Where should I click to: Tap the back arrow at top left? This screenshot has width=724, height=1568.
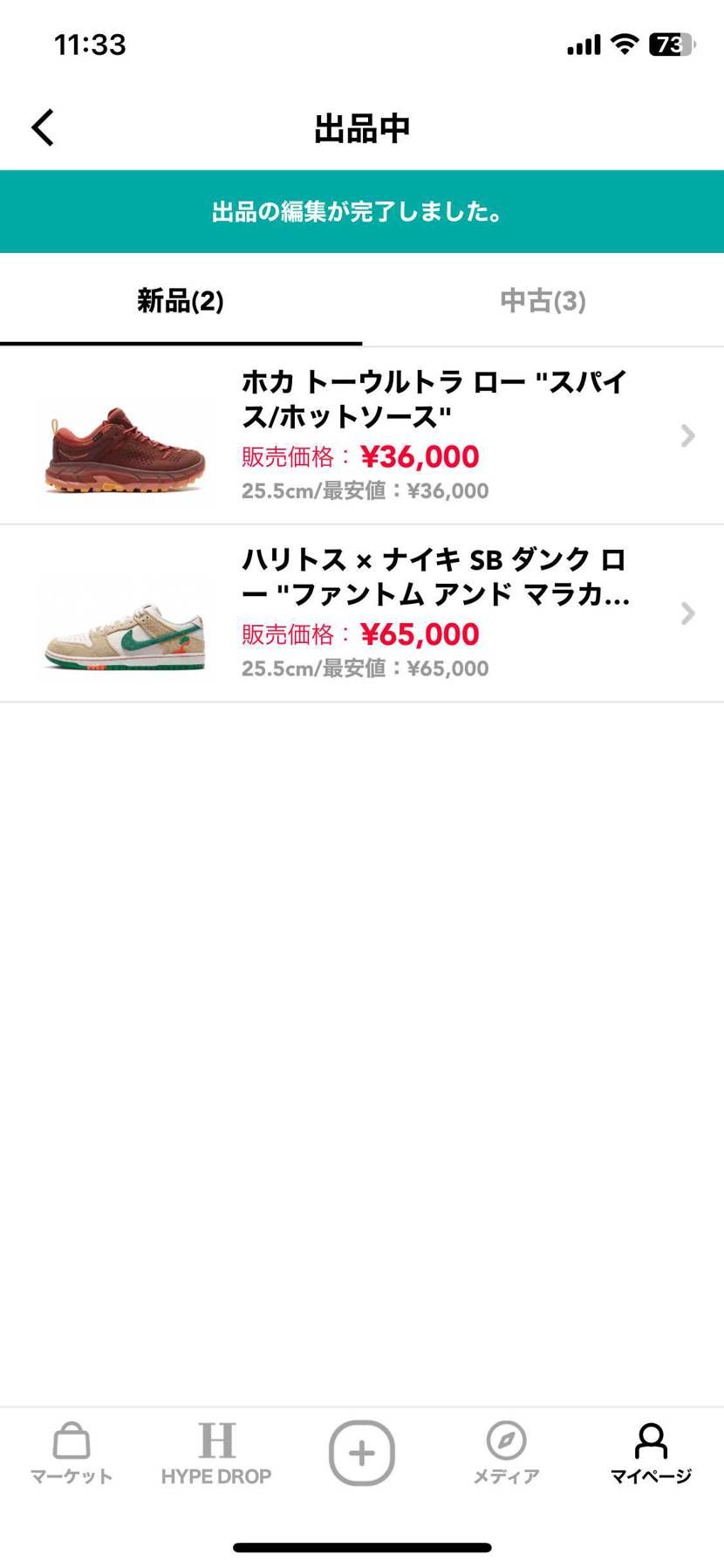click(41, 127)
